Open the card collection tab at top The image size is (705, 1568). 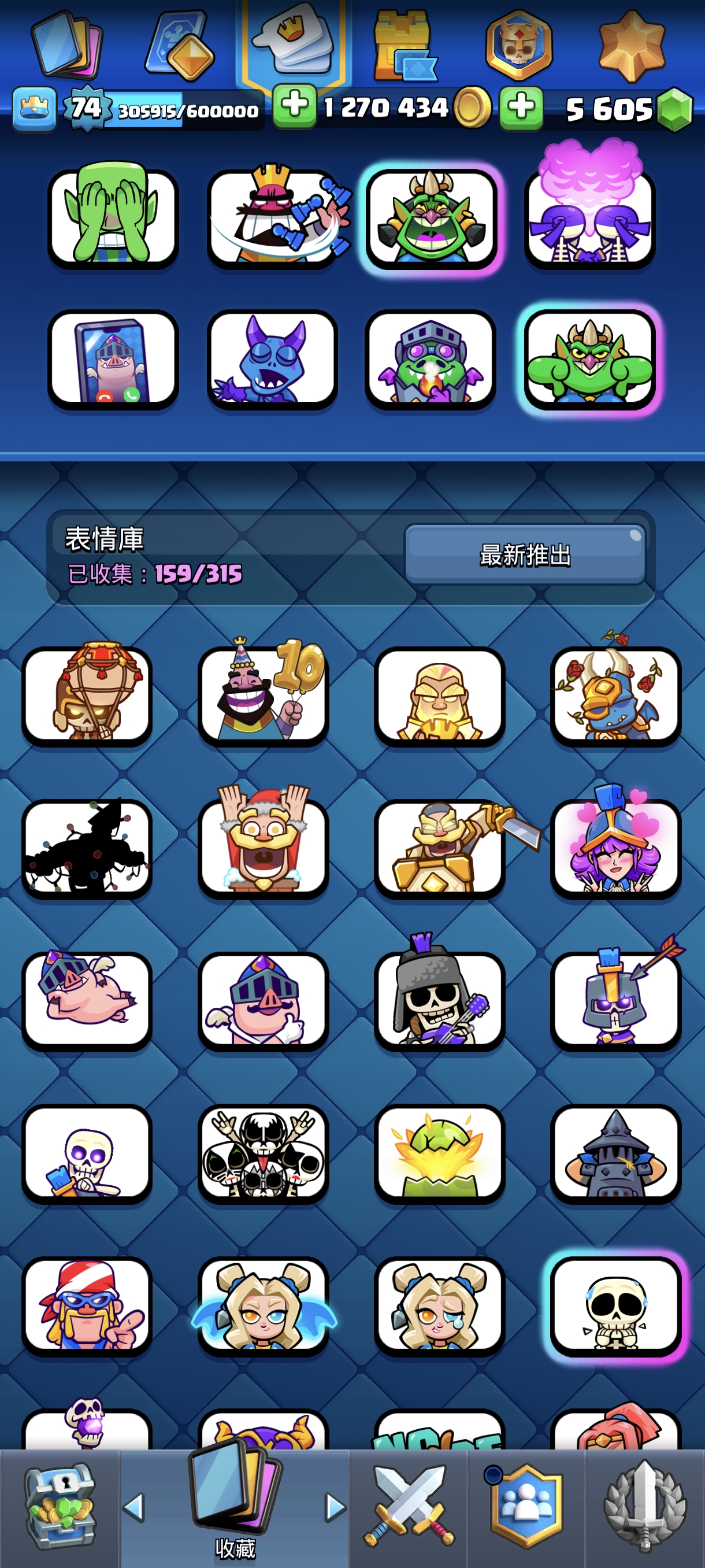(67, 46)
